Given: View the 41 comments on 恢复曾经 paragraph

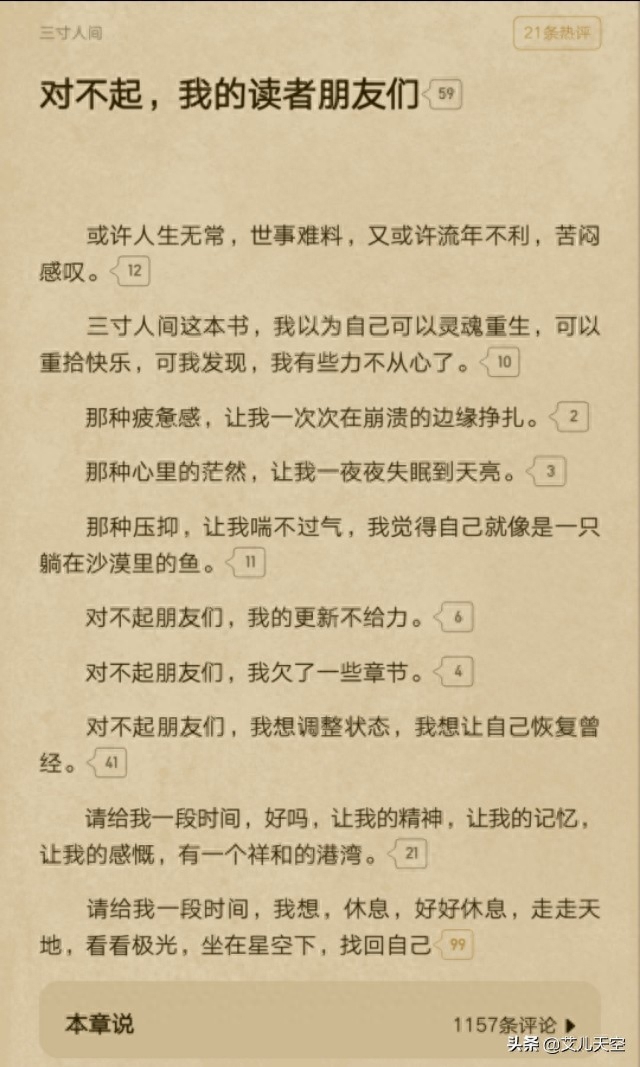Looking at the screenshot, I should (109, 763).
